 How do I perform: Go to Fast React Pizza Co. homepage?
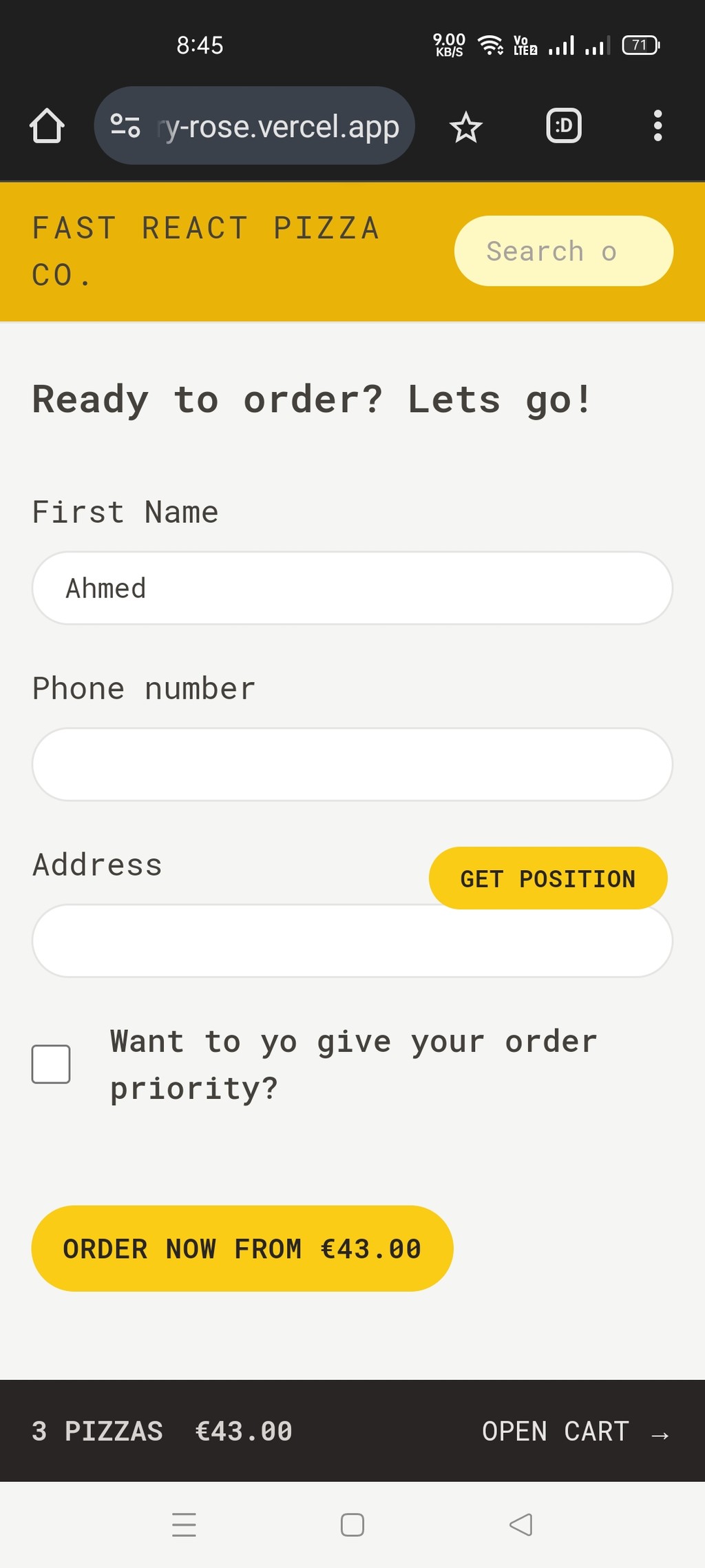pyautogui.click(x=206, y=251)
